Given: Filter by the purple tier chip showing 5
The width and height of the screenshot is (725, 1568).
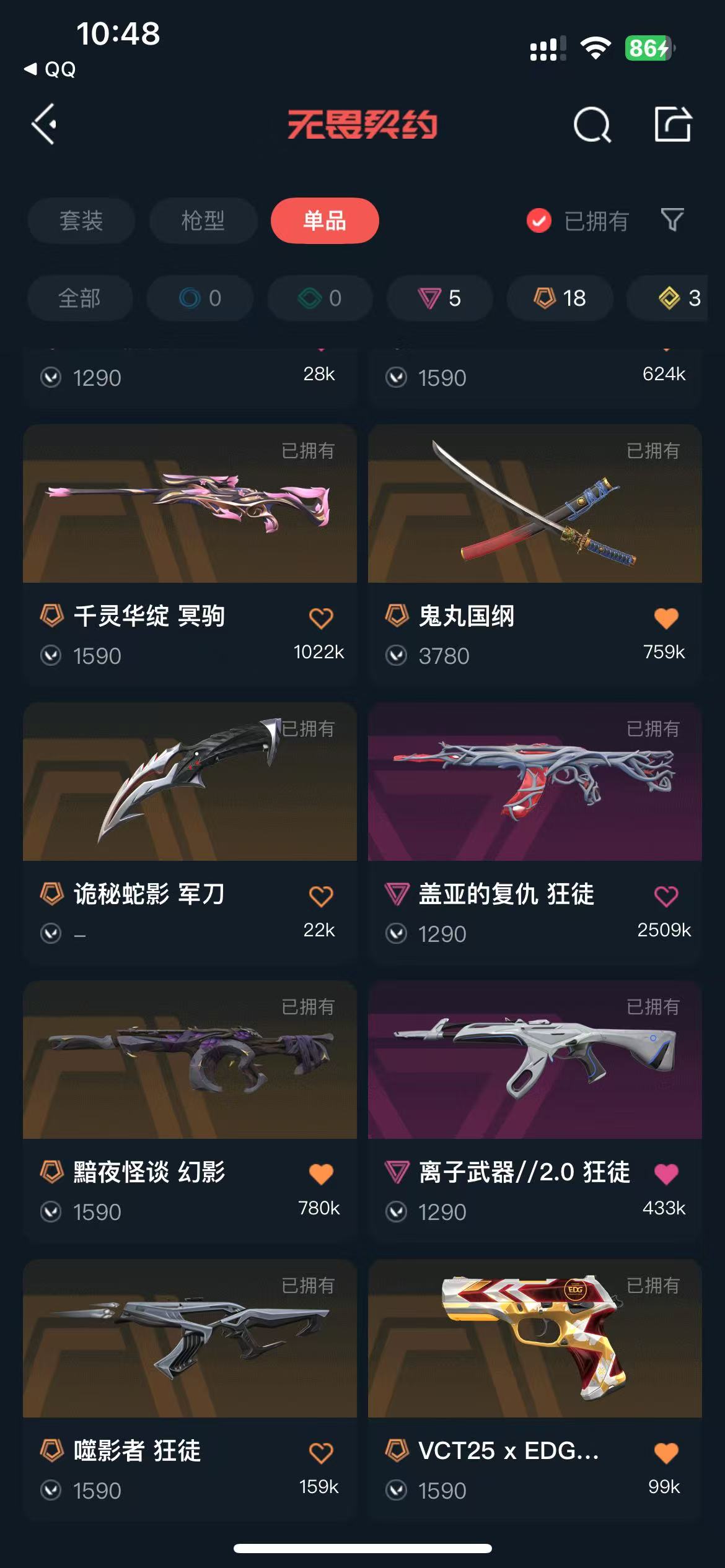Looking at the screenshot, I should [439, 298].
